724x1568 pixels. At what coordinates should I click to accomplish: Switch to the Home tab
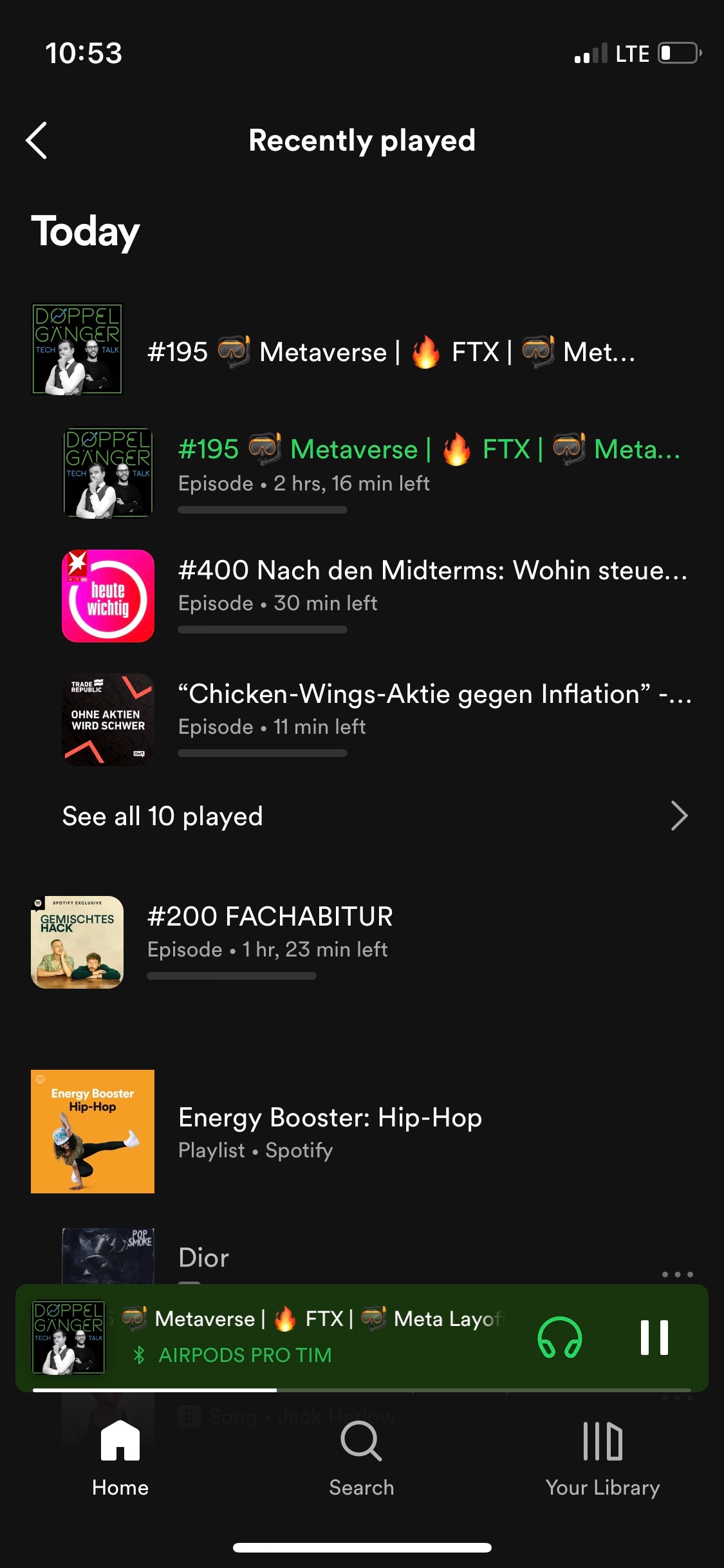pos(120,1459)
